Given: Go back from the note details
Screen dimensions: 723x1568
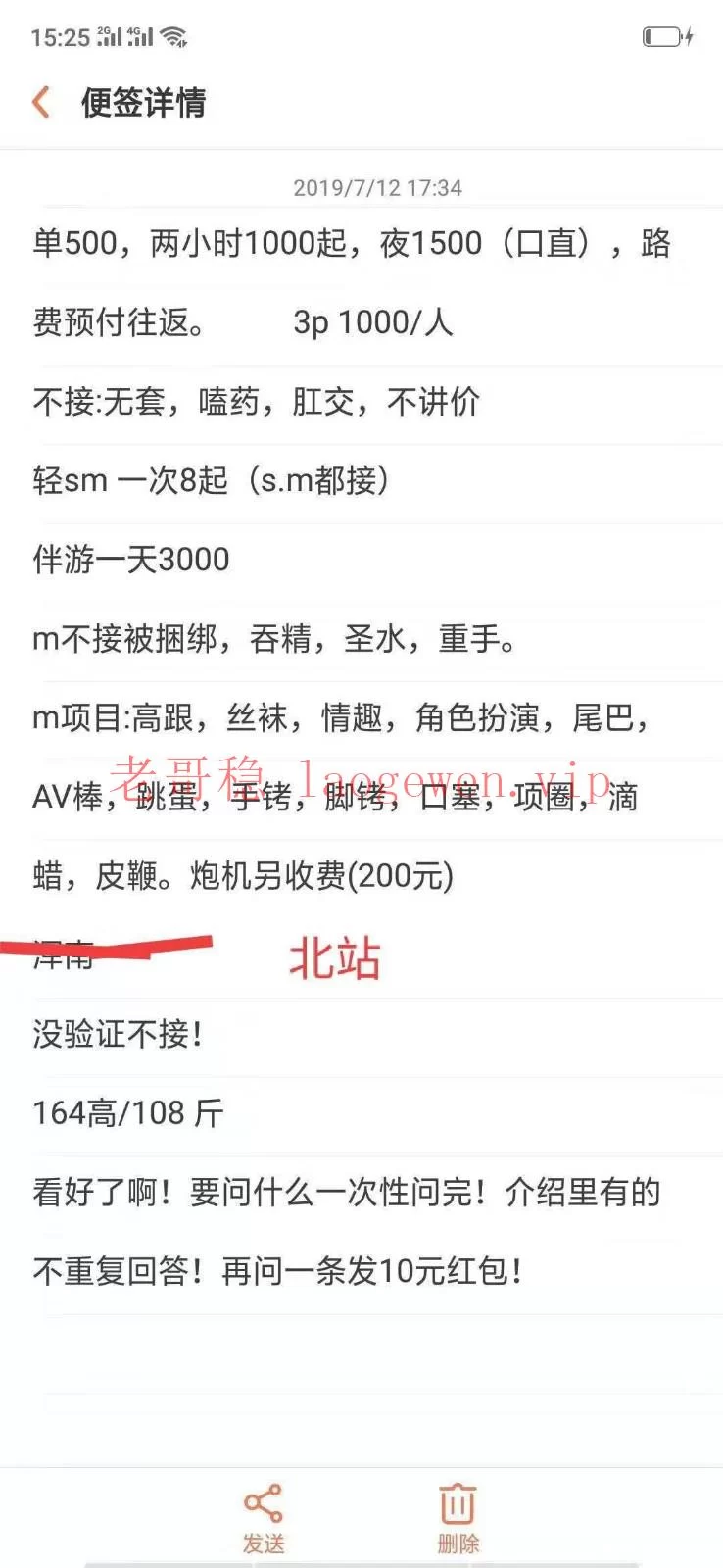Looking at the screenshot, I should 41,102.
